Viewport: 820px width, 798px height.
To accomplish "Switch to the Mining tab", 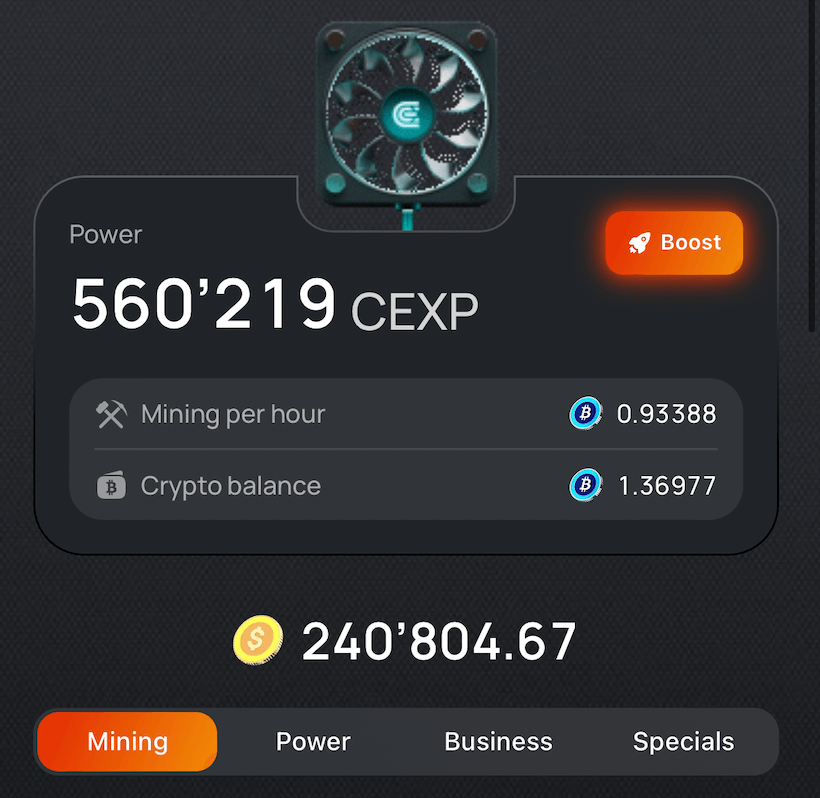I will tap(127, 742).
